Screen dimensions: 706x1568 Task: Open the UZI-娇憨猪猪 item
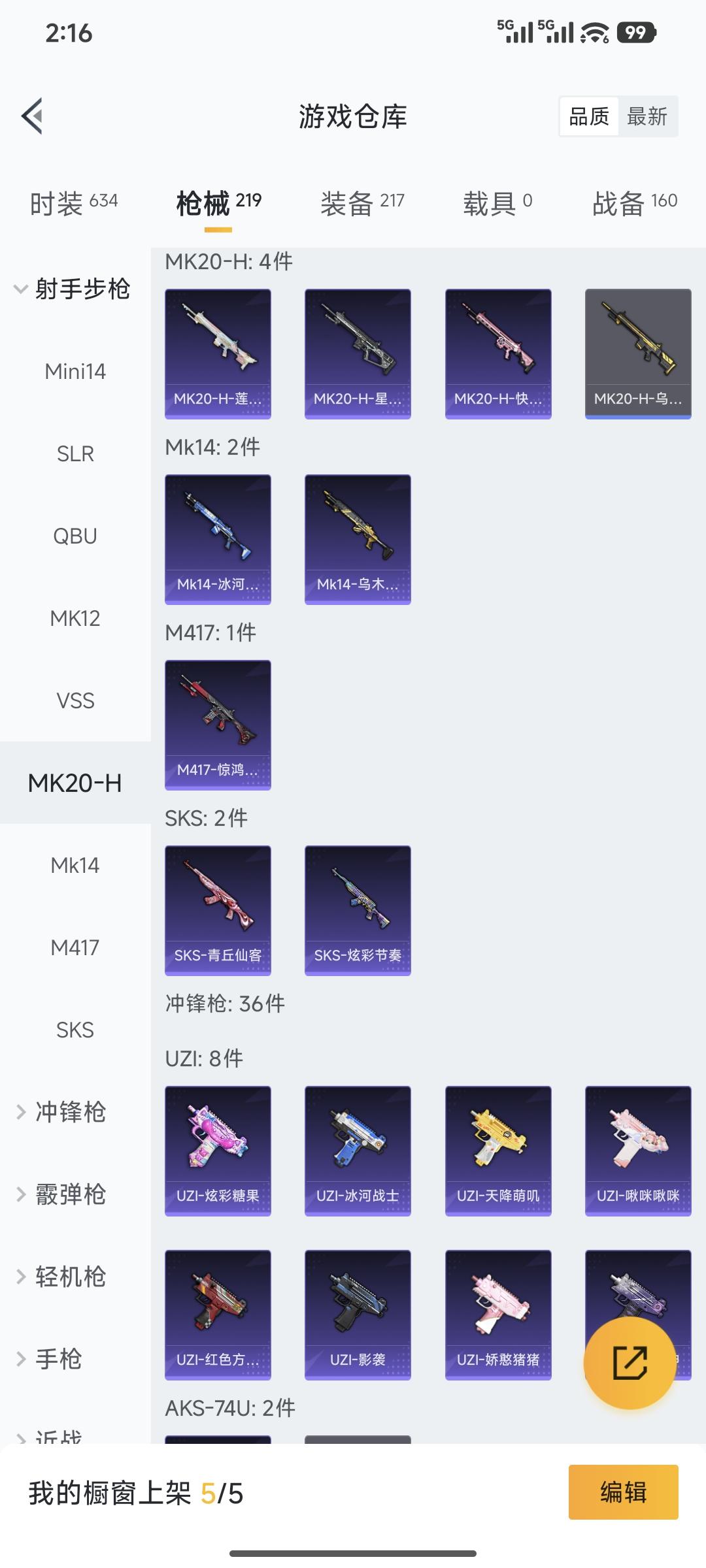point(498,1315)
